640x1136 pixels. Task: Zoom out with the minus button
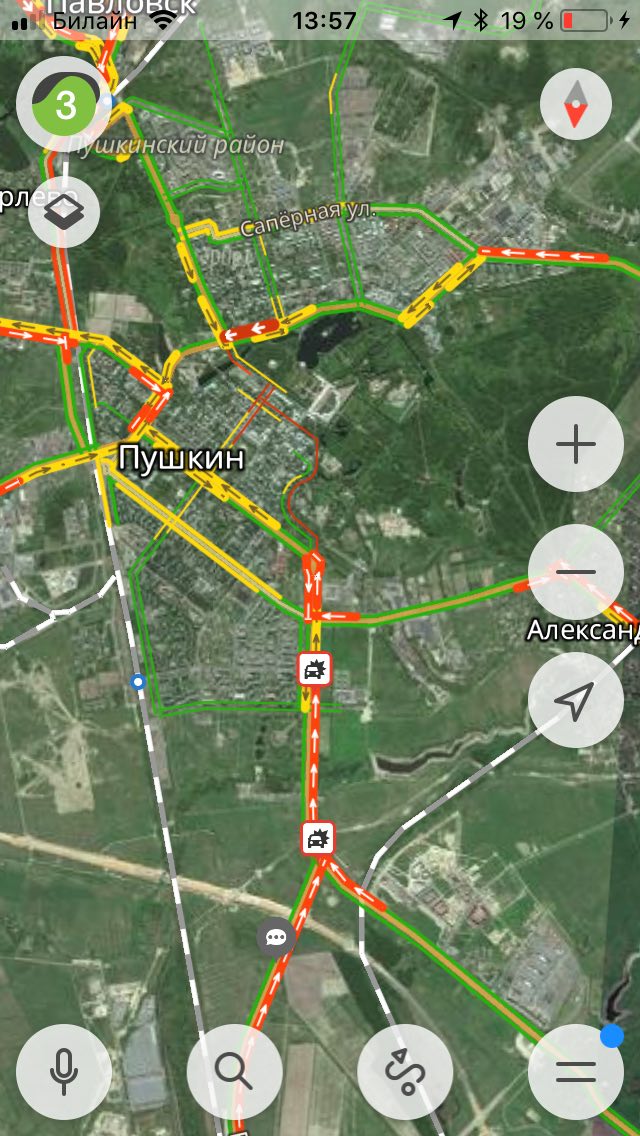[x=575, y=572]
